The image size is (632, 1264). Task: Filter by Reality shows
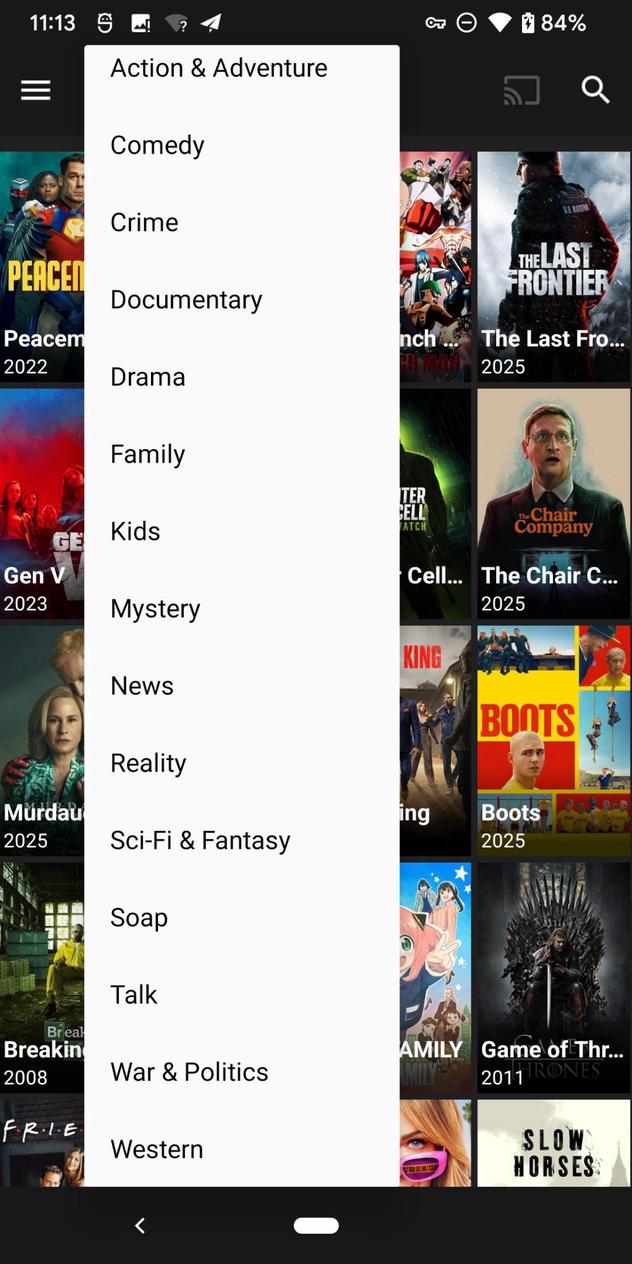148,763
